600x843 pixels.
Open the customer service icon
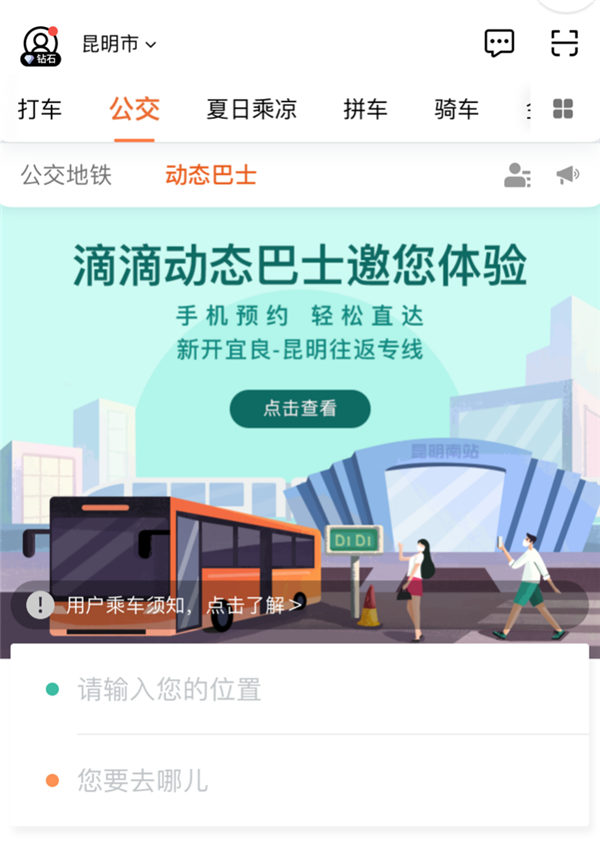point(517,176)
